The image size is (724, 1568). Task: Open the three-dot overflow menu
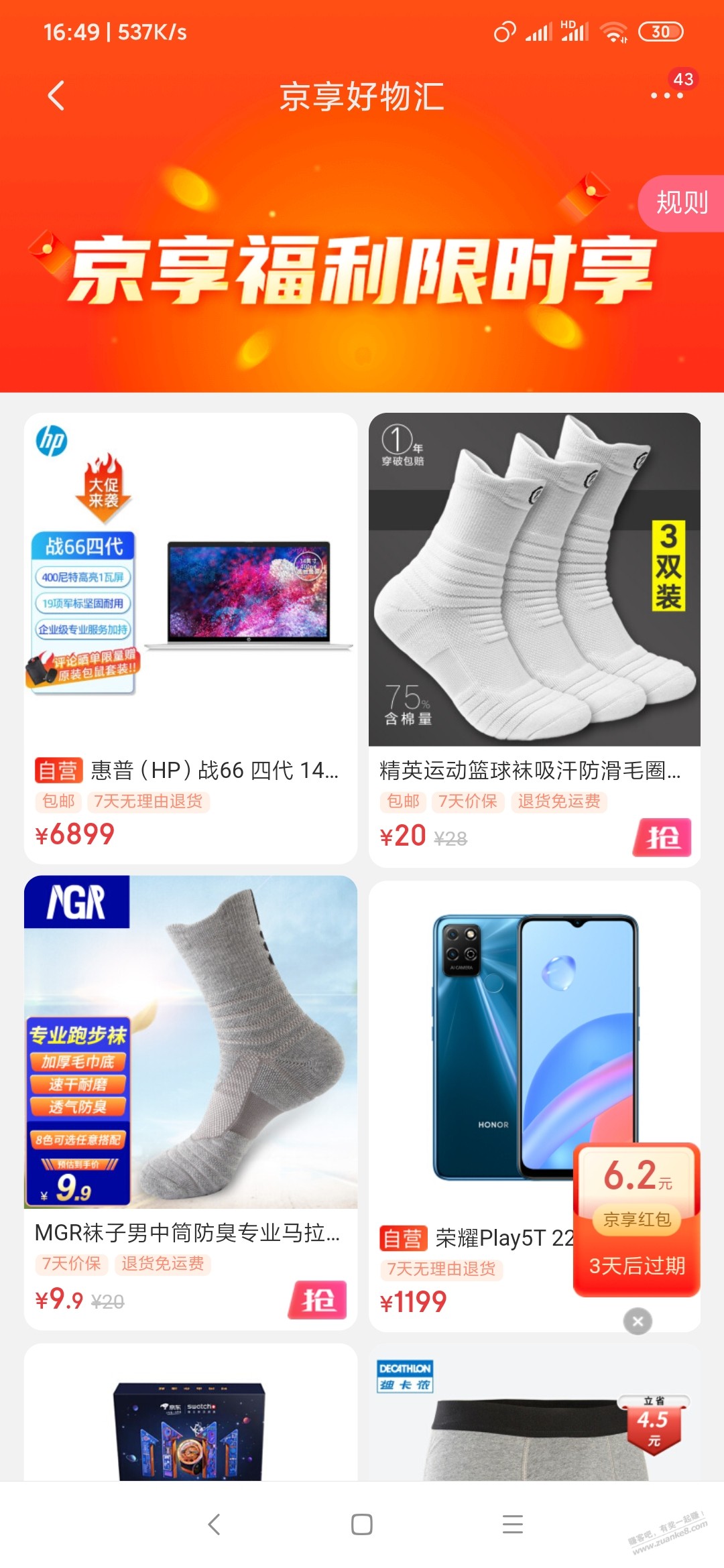[666, 96]
